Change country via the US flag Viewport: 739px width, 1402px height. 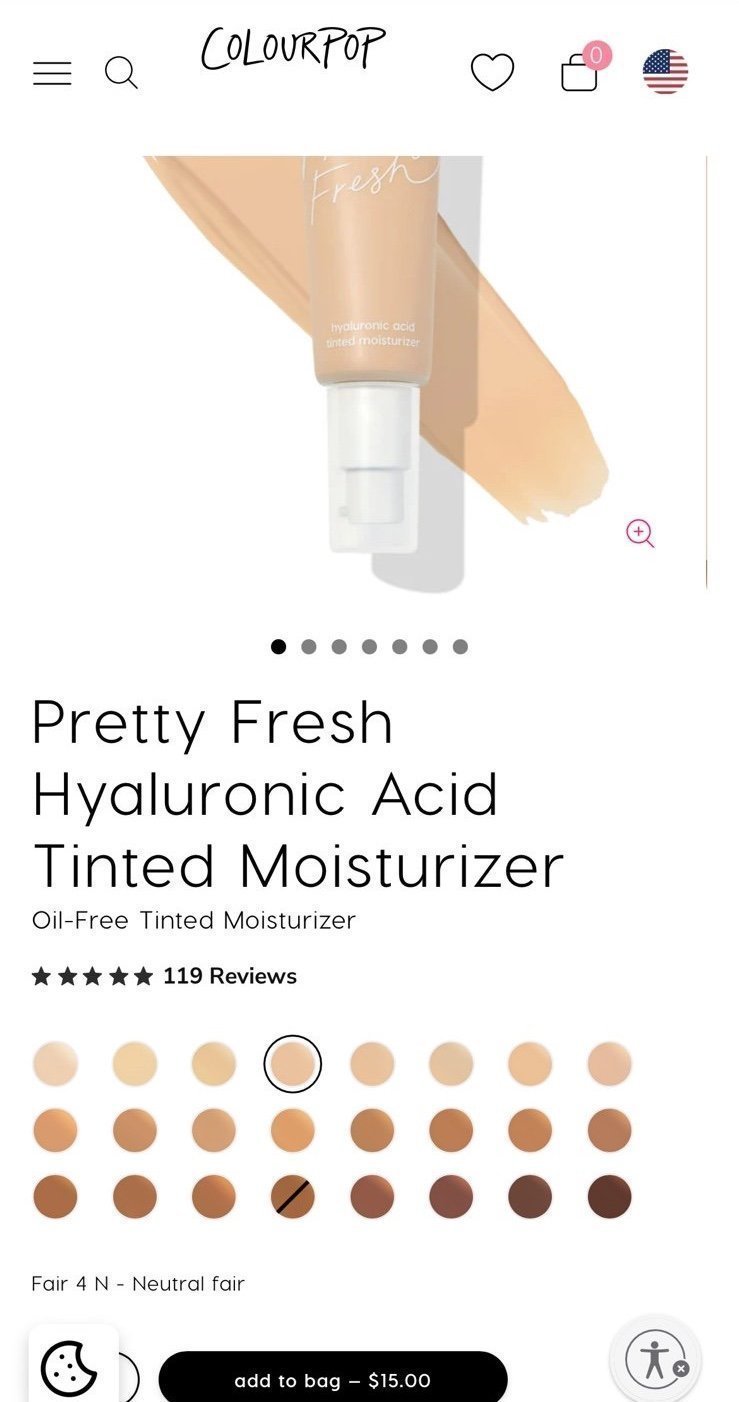[665, 71]
